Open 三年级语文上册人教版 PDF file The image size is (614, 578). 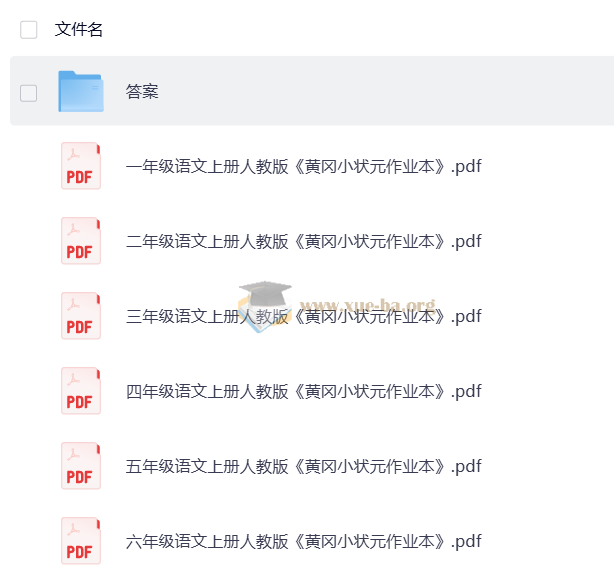tap(303, 316)
